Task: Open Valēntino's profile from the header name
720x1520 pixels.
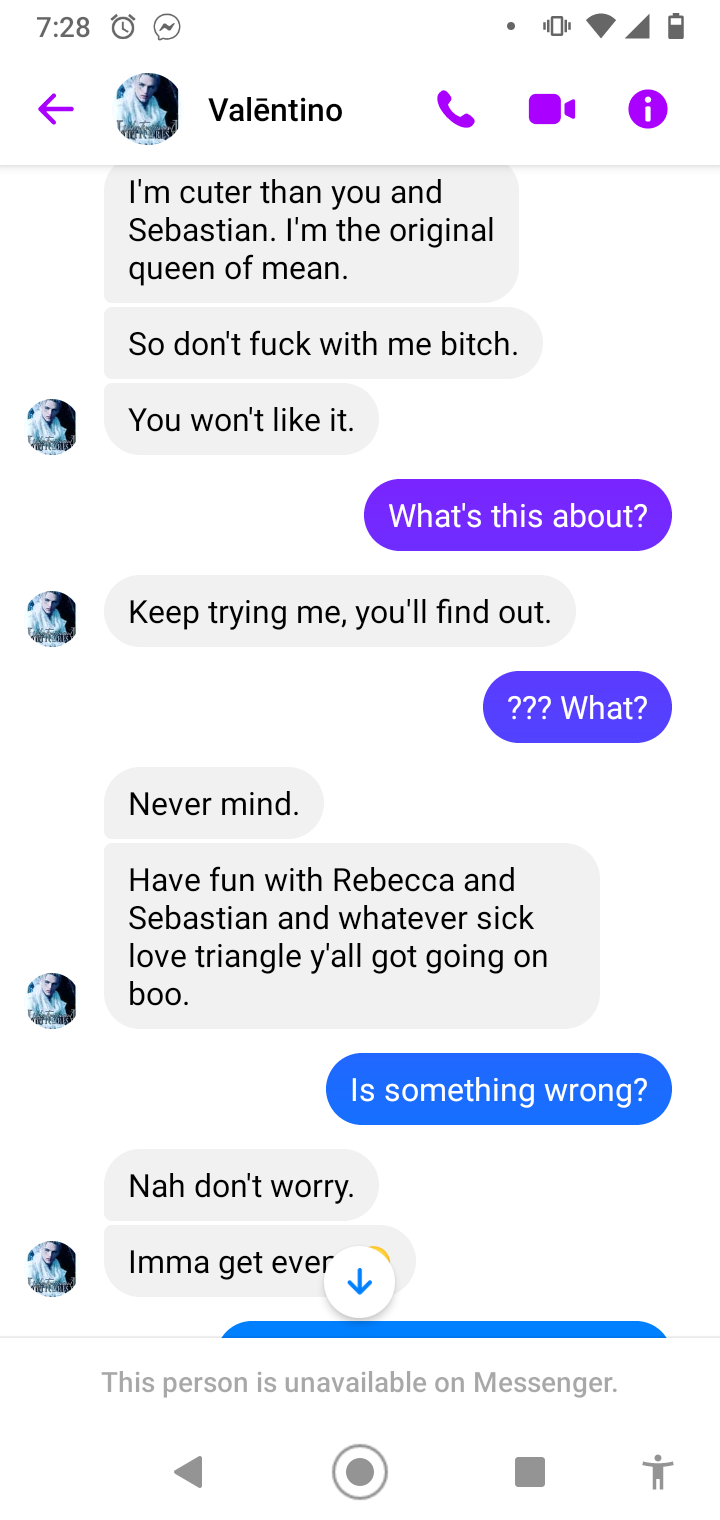Action: point(275,110)
